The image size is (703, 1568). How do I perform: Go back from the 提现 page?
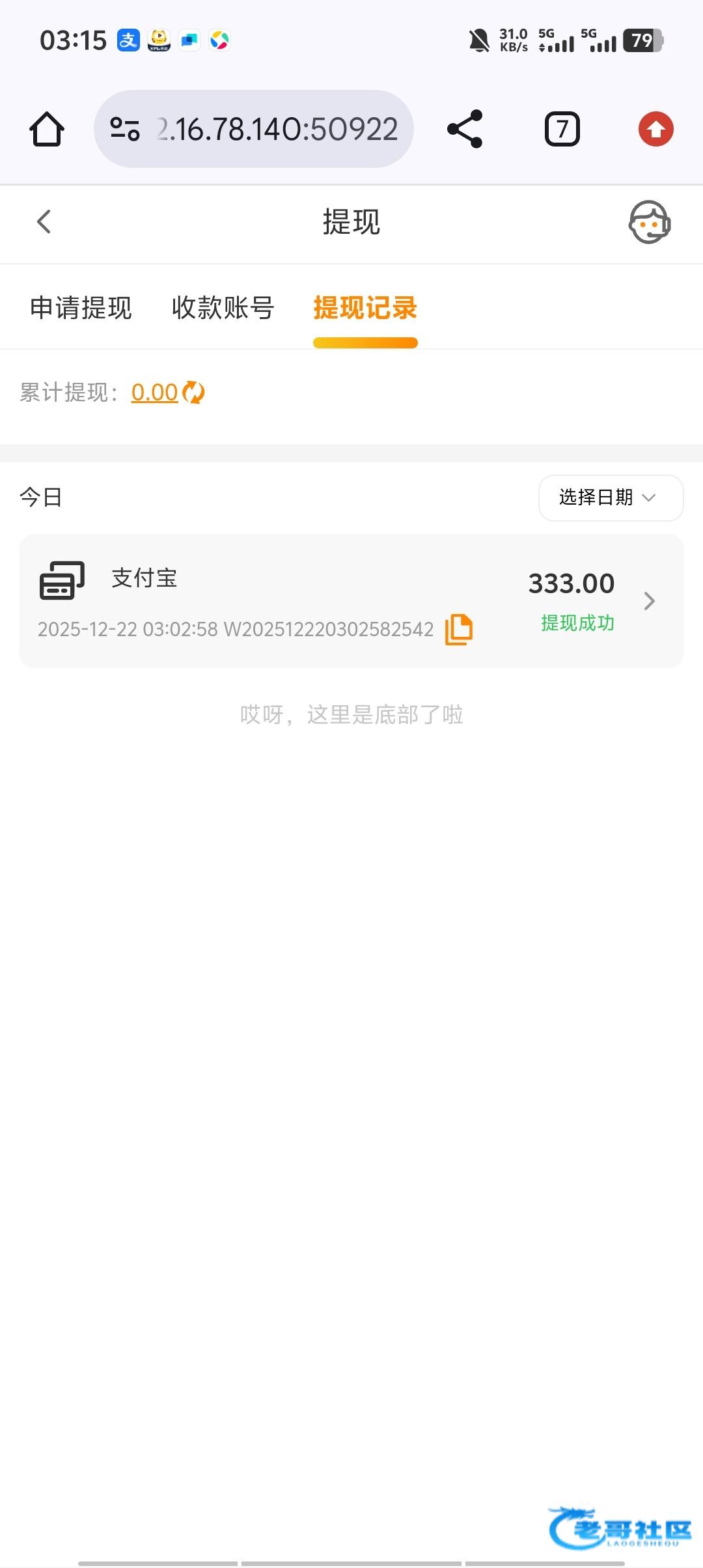pyautogui.click(x=44, y=222)
